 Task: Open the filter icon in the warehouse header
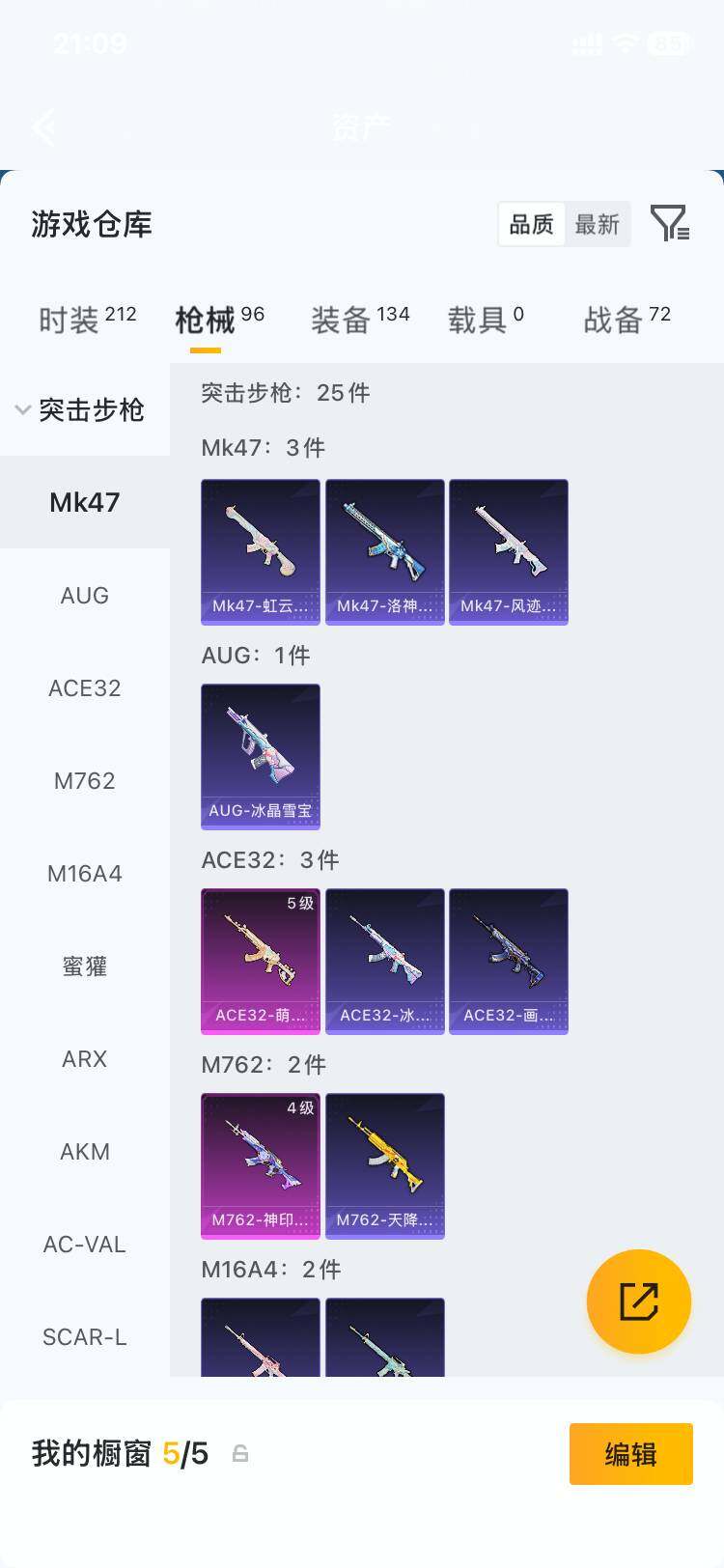(669, 223)
